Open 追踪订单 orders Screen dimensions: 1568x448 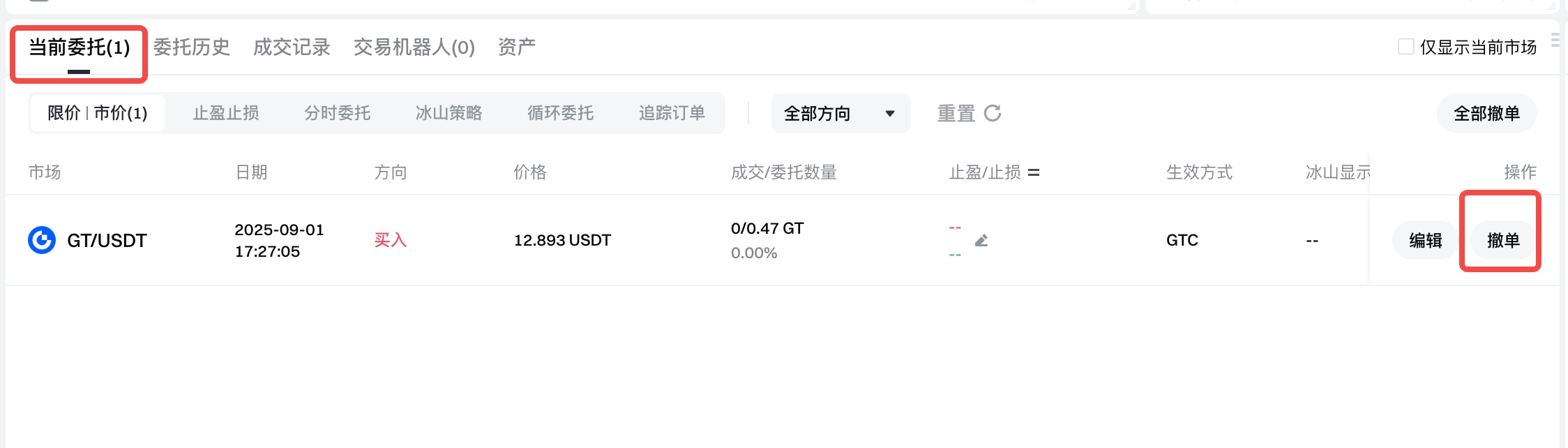(672, 113)
